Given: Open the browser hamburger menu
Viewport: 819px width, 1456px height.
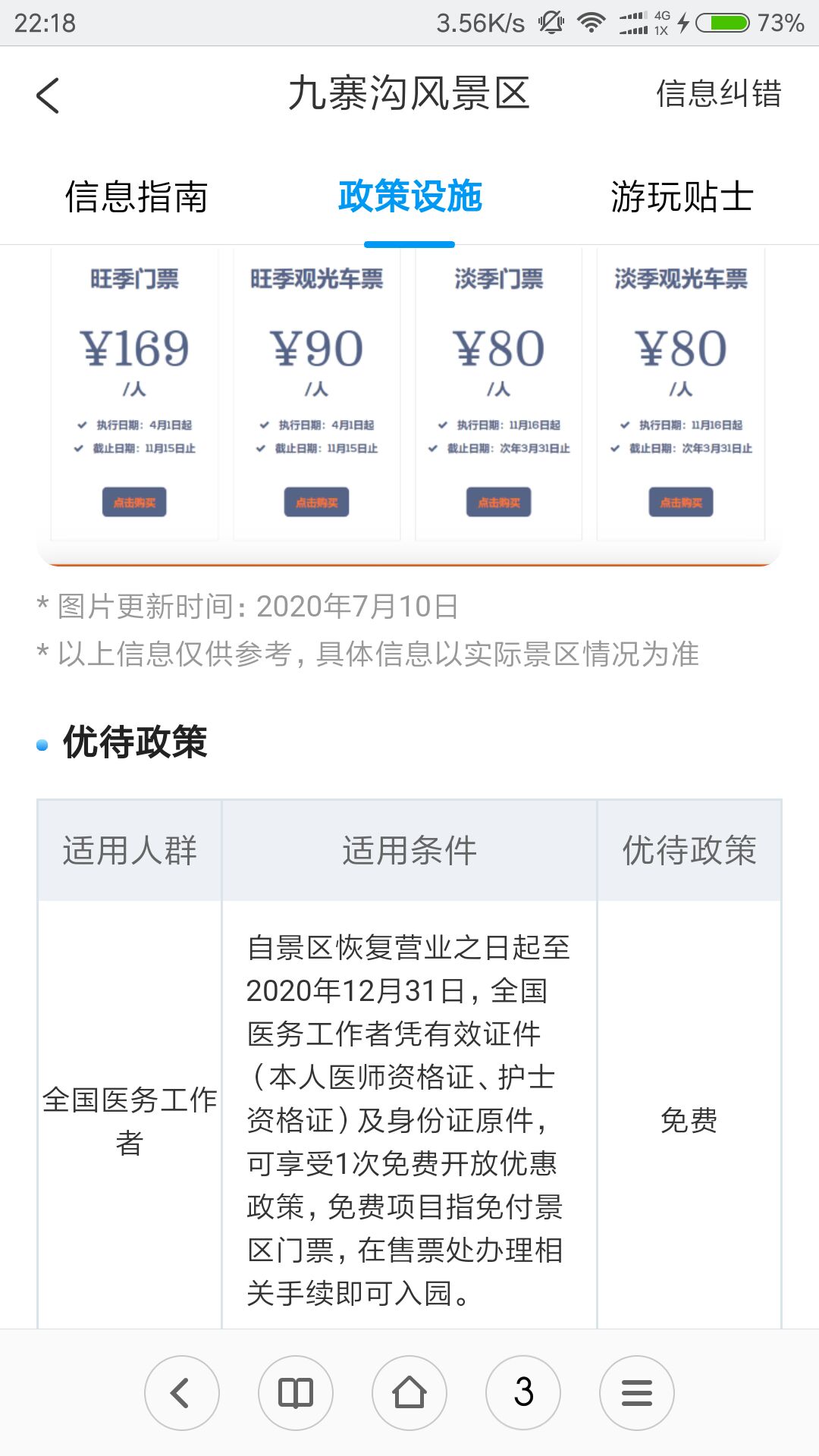Looking at the screenshot, I should (637, 1393).
